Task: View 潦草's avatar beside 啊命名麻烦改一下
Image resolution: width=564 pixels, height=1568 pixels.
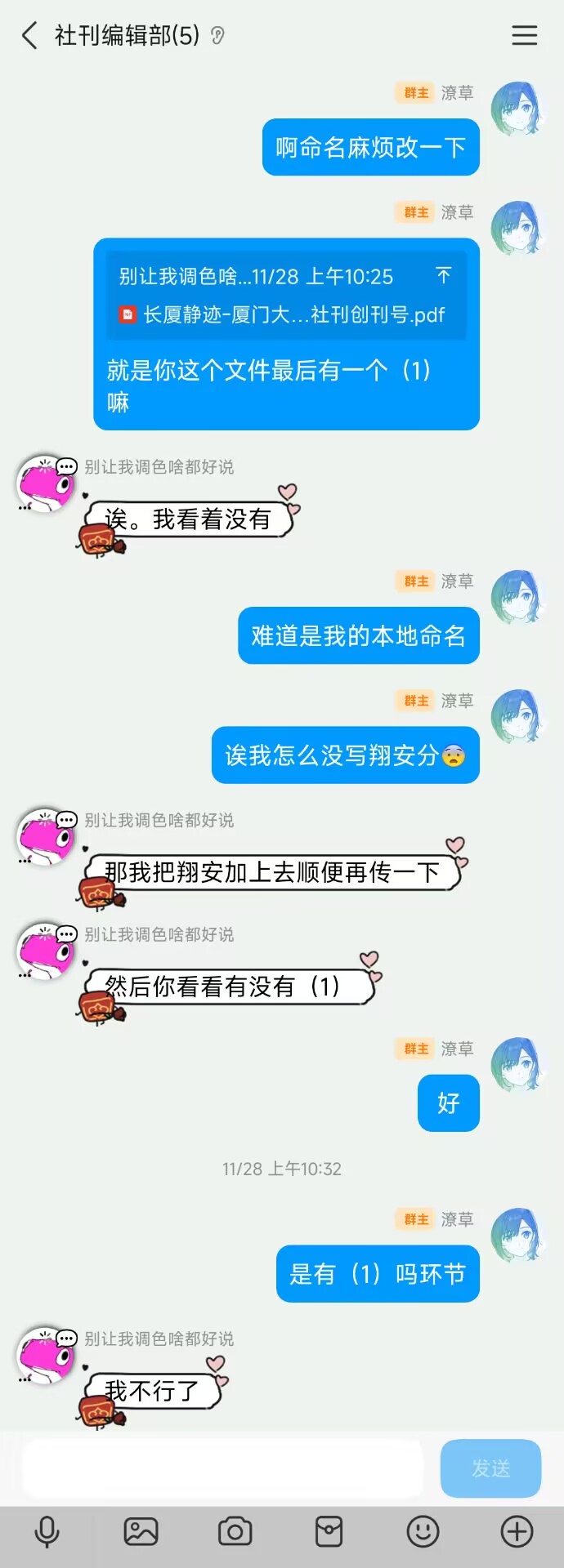Action: click(517, 108)
